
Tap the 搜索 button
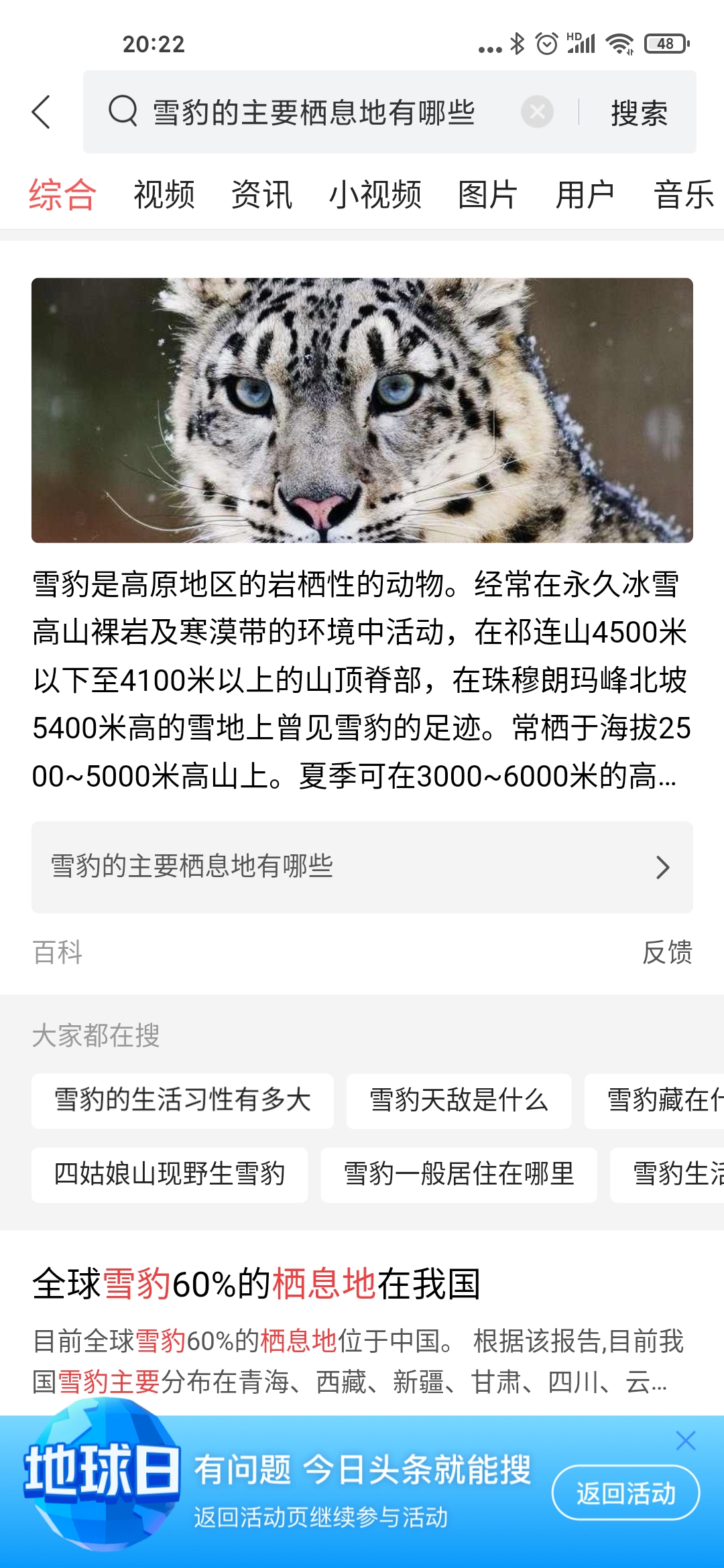639,113
